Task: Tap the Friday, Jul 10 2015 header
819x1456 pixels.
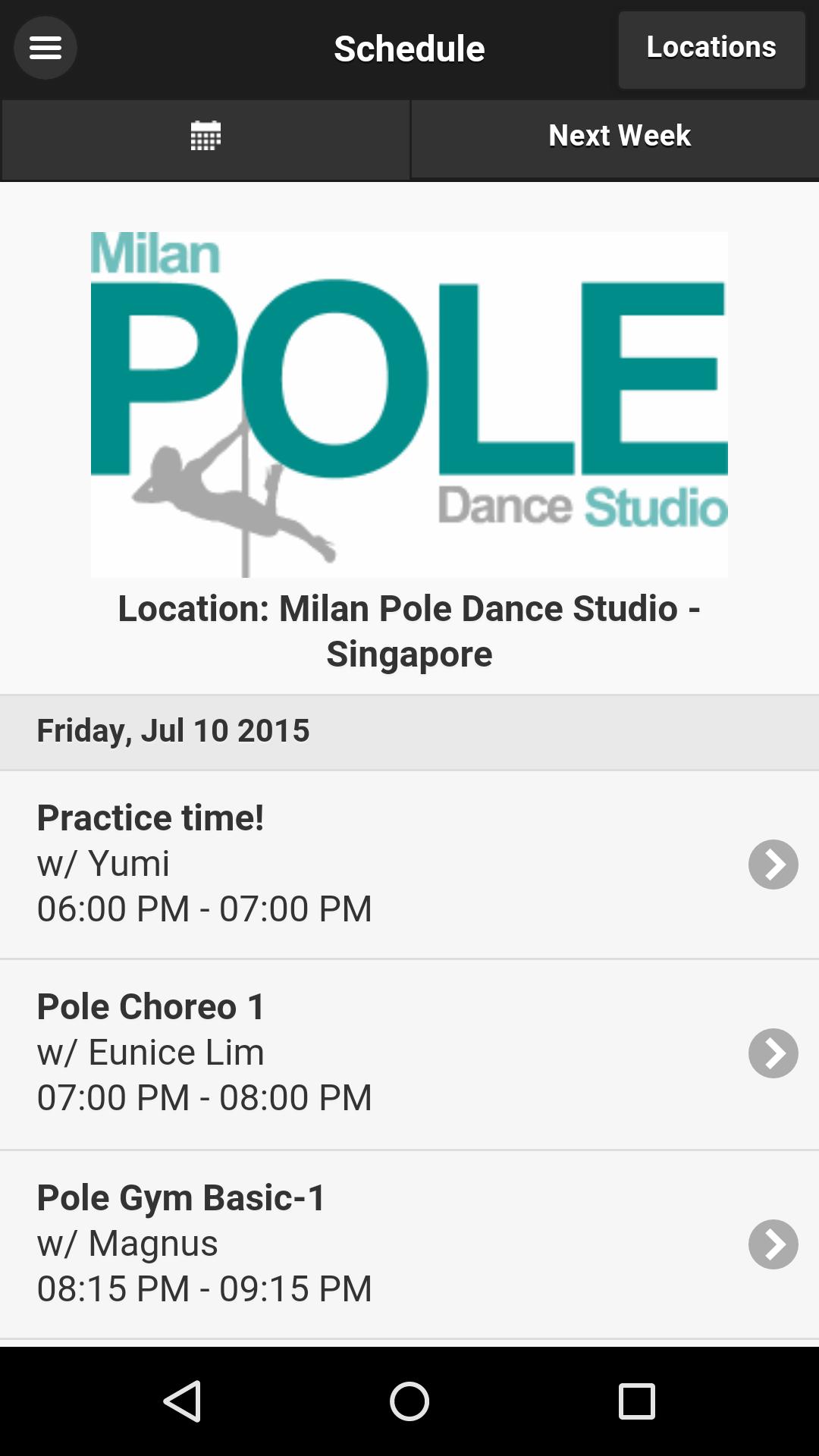Action: point(174,730)
